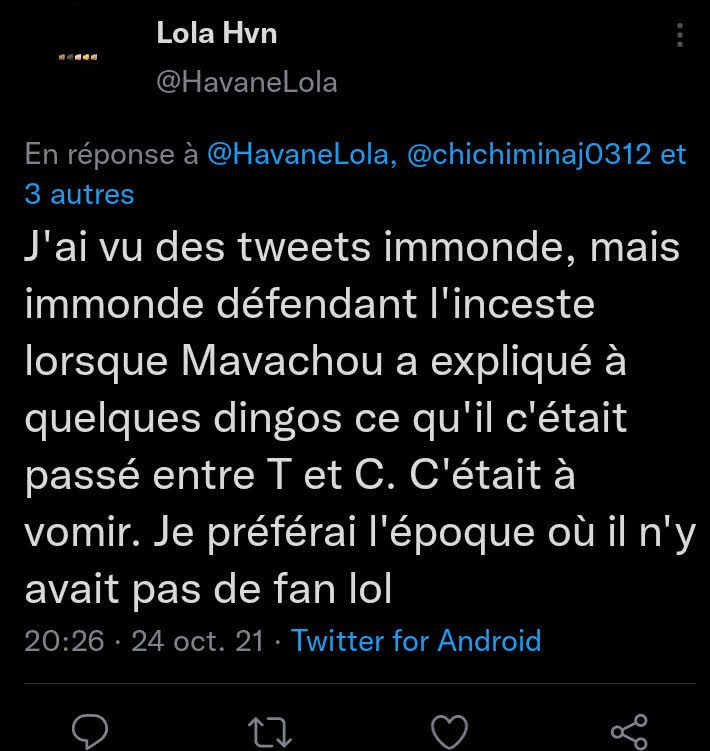Show the 3 autres replied-to users
Viewport: 710px width, 751px height.
(x=79, y=193)
